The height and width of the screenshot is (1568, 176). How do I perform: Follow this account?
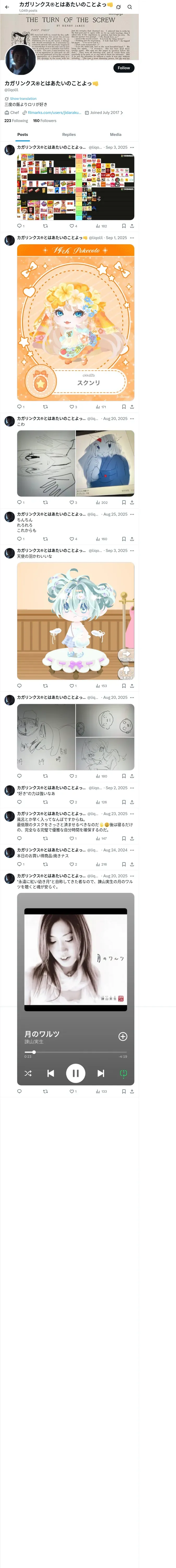coord(124,68)
